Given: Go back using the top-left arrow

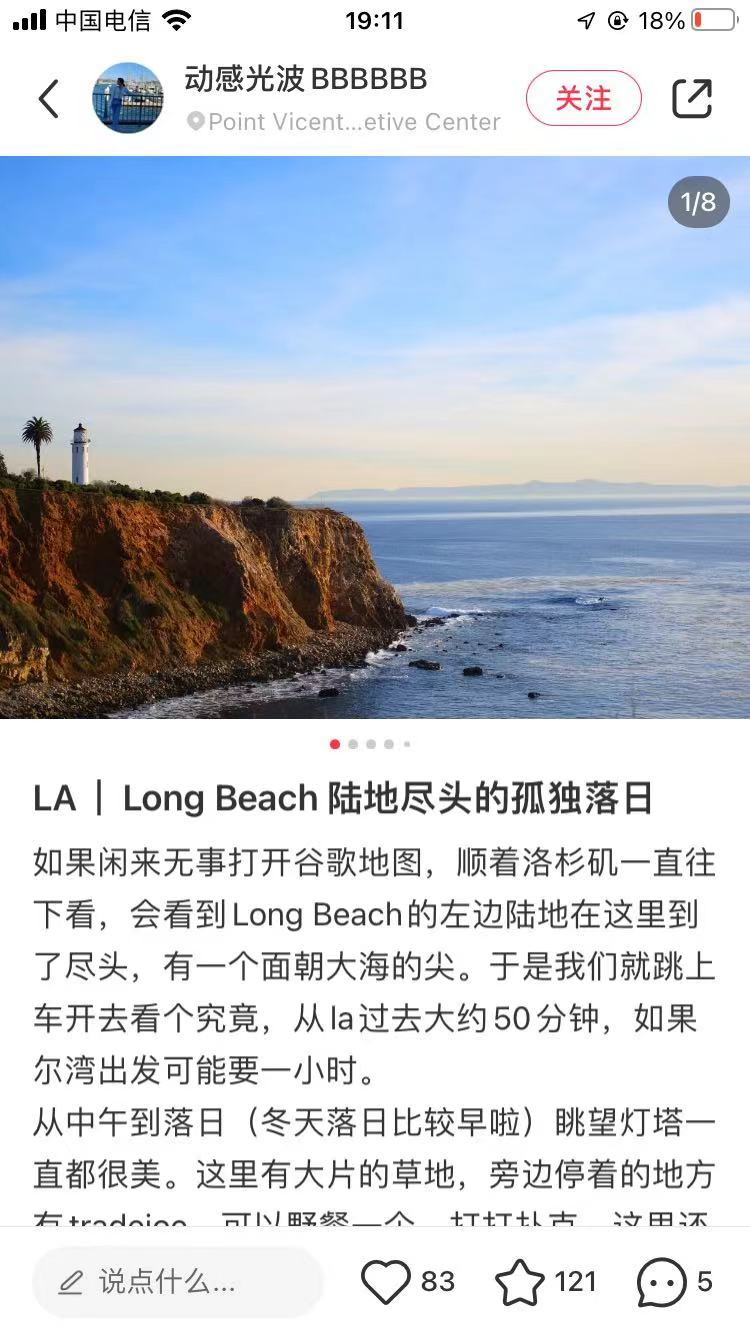Looking at the screenshot, I should coord(48,98).
